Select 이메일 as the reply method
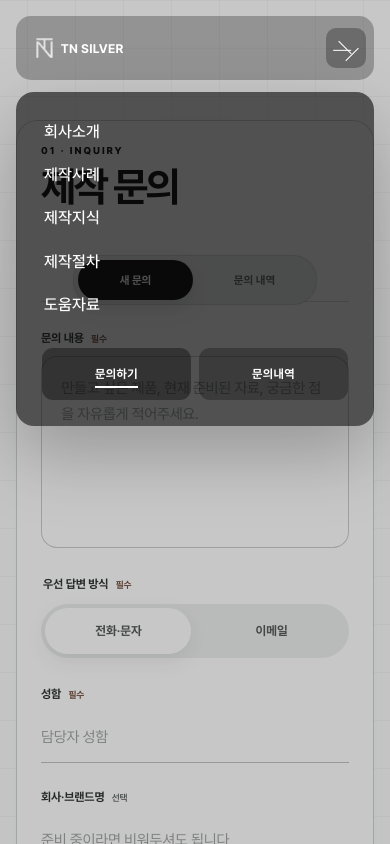Image resolution: width=390 pixels, height=844 pixels. [x=271, y=631]
